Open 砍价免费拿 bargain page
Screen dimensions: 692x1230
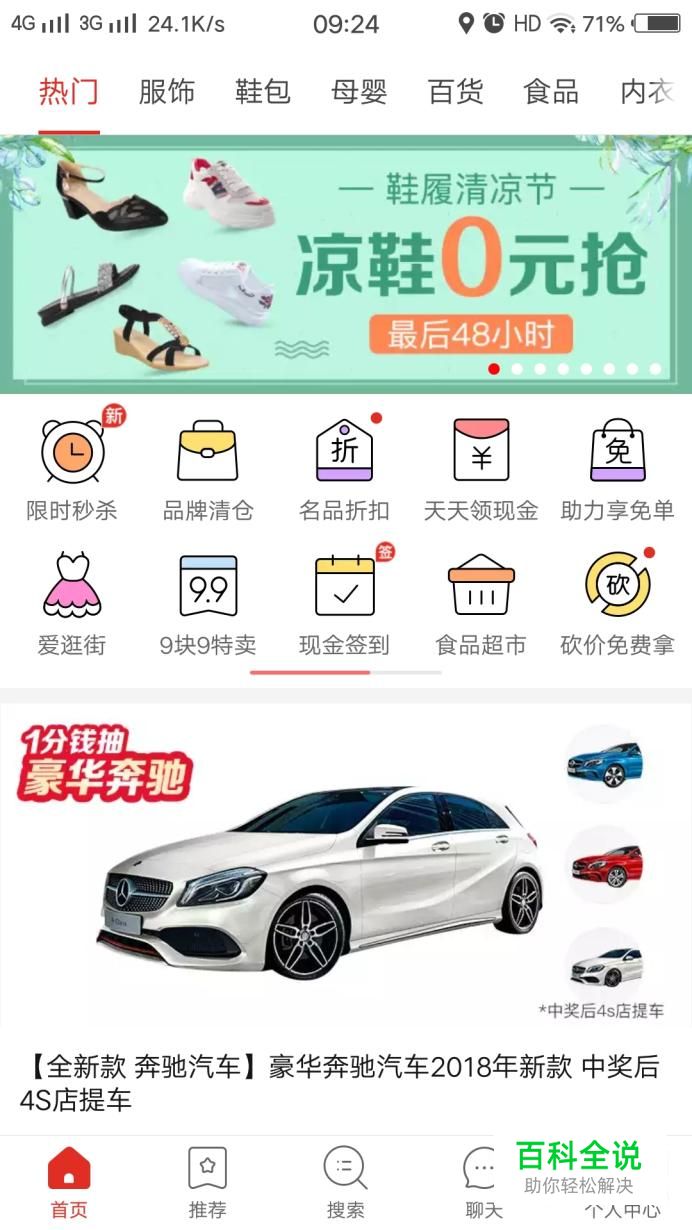(618, 603)
